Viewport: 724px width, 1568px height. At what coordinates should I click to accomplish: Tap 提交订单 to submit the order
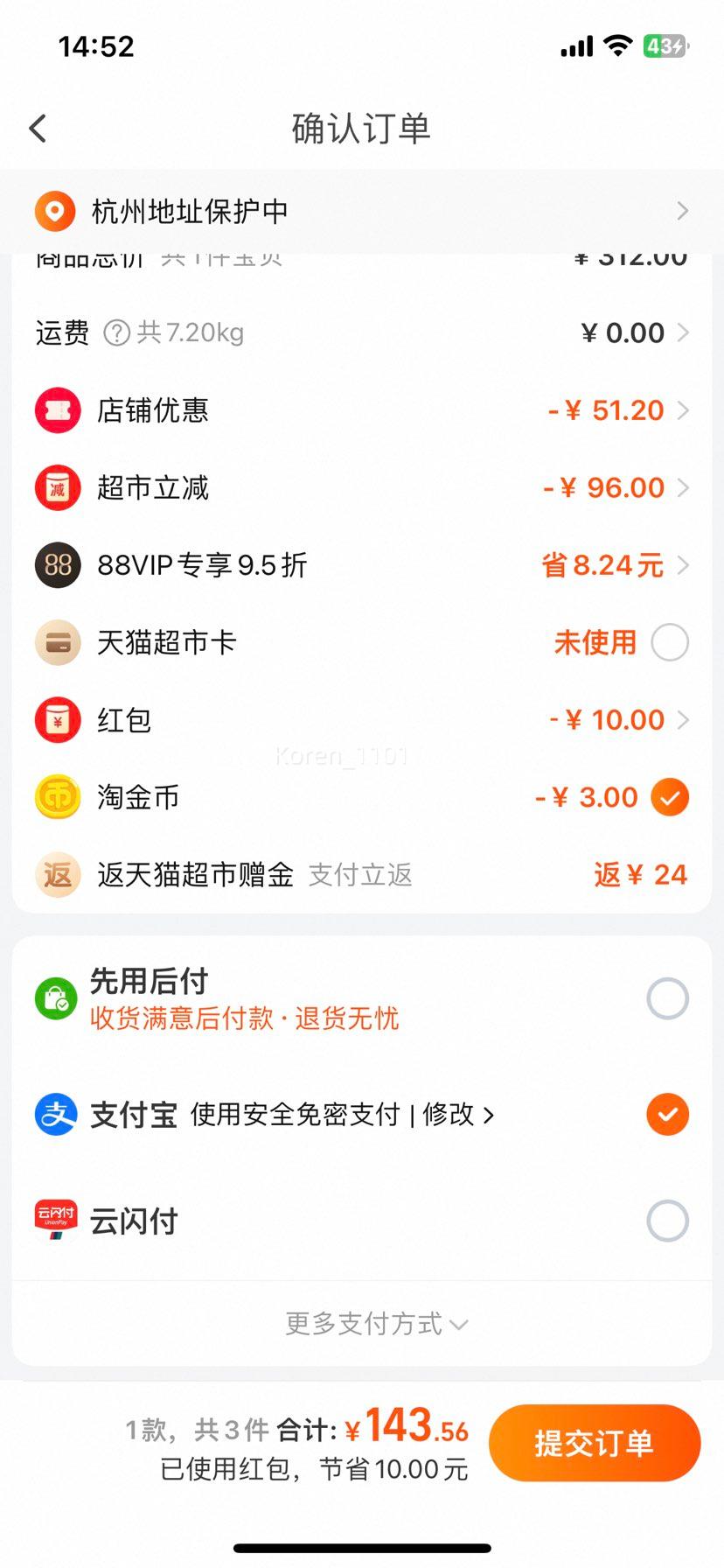click(x=595, y=1444)
